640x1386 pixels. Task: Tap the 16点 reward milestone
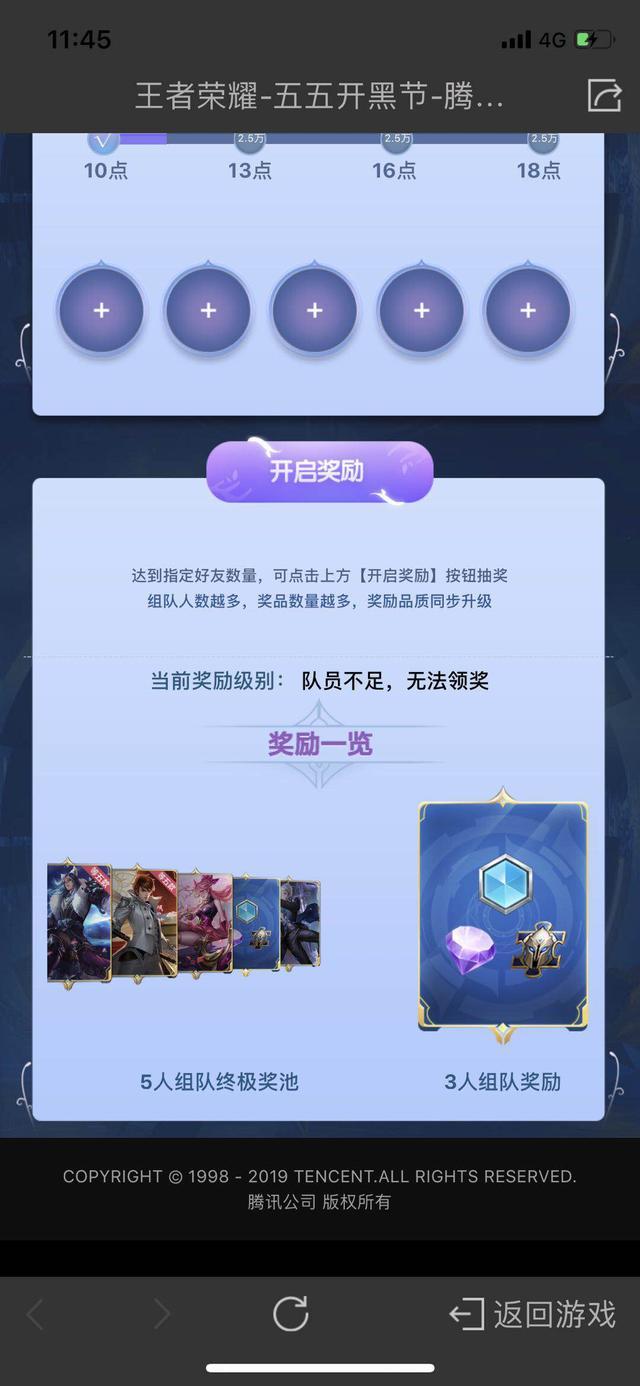395,142
